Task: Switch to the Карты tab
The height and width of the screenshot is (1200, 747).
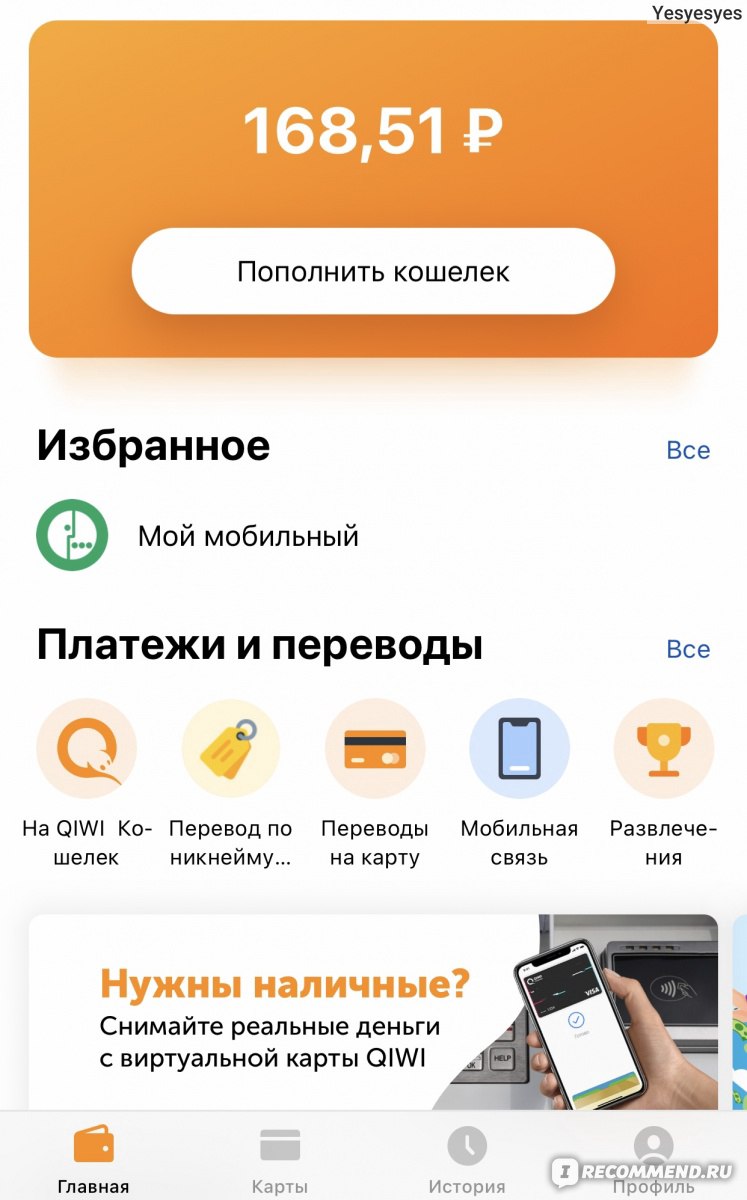Action: coord(280,1160)
